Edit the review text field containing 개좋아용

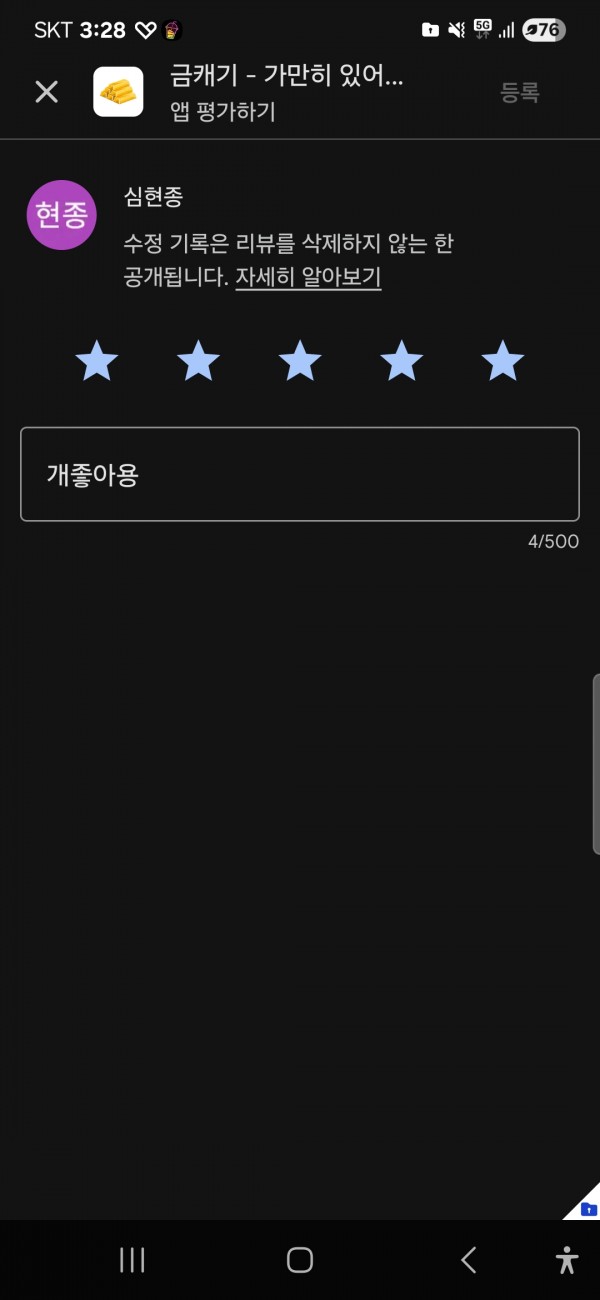pyautogui.click(x=300, y=474)
